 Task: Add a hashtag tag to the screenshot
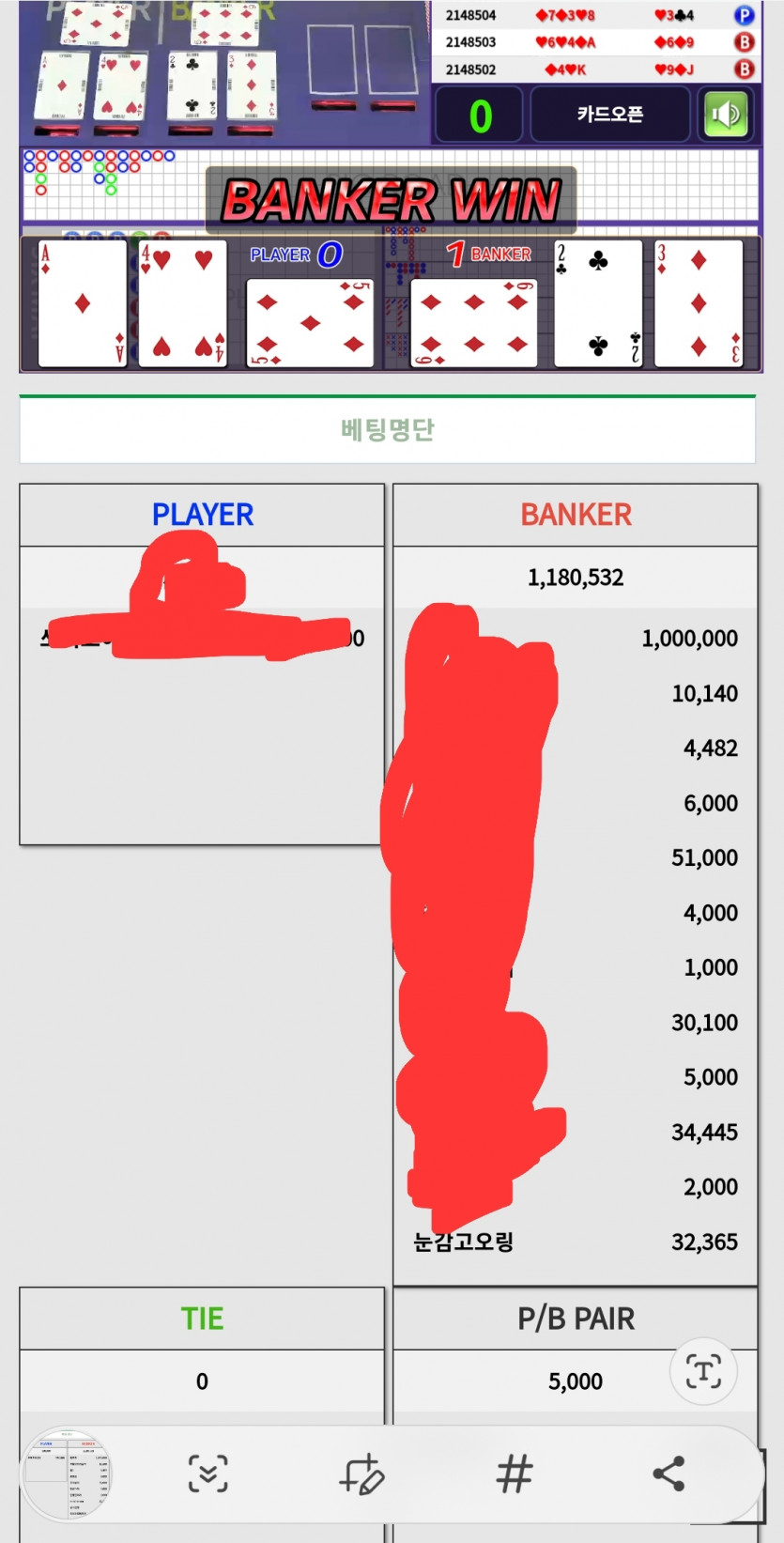tap(515, 1474)
